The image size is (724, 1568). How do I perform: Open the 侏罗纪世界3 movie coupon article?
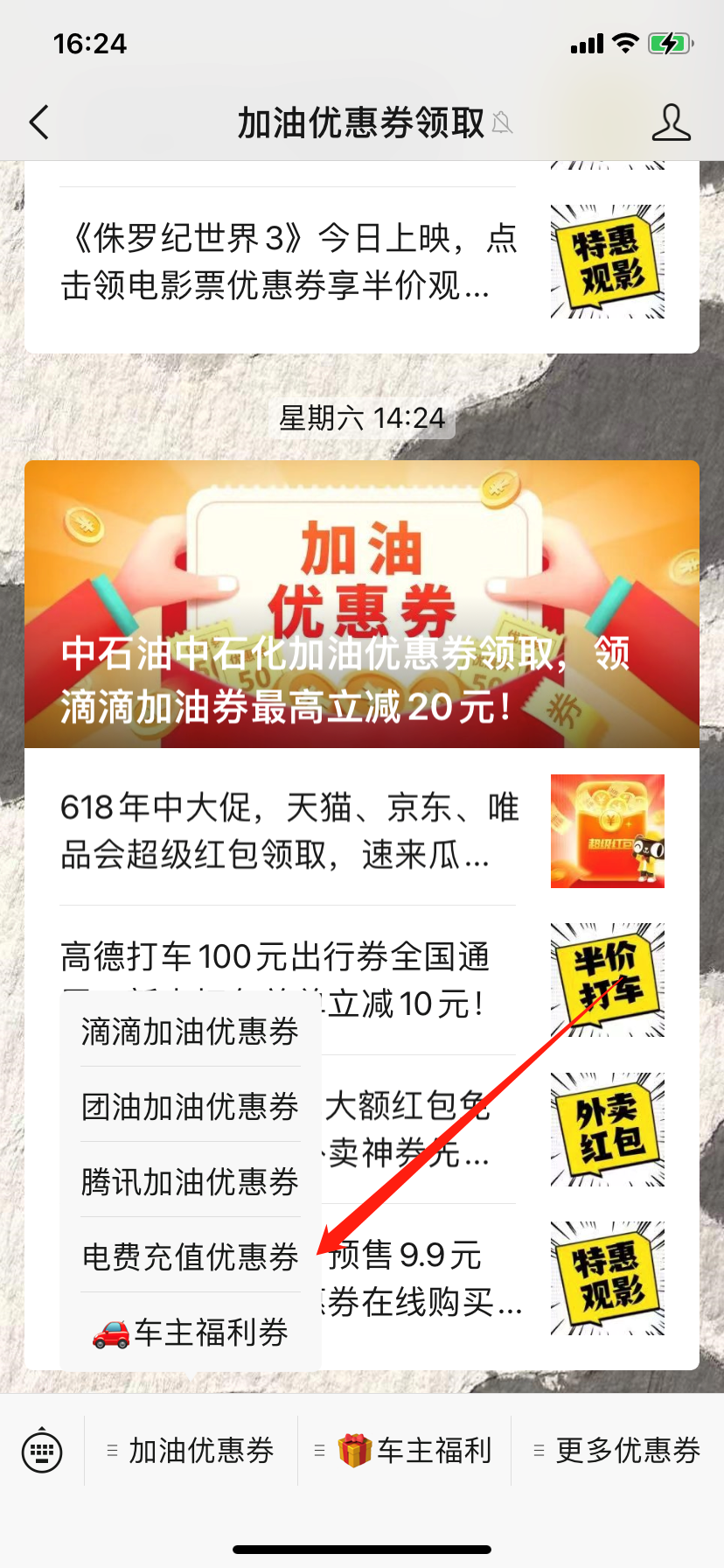[362, 262]
